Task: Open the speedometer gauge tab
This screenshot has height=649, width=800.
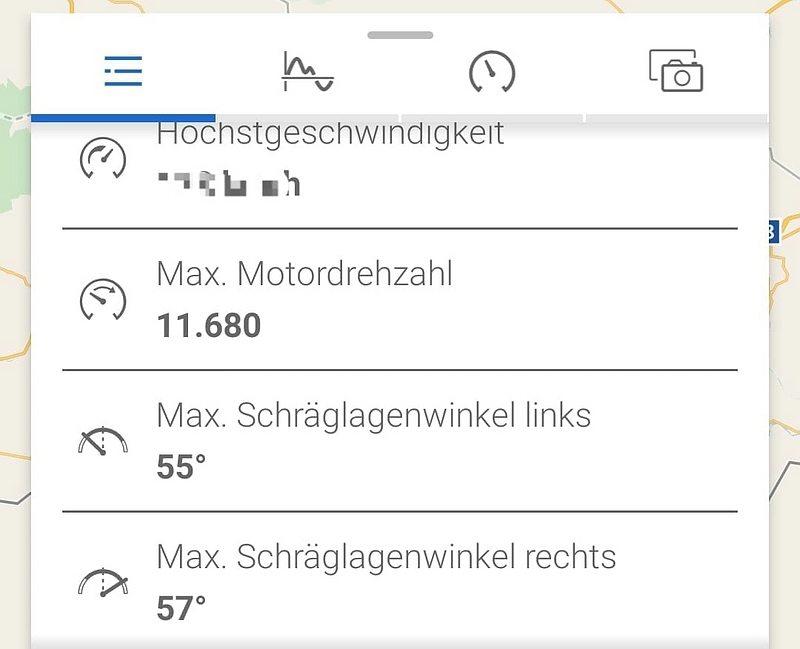Action: [492, 72]
